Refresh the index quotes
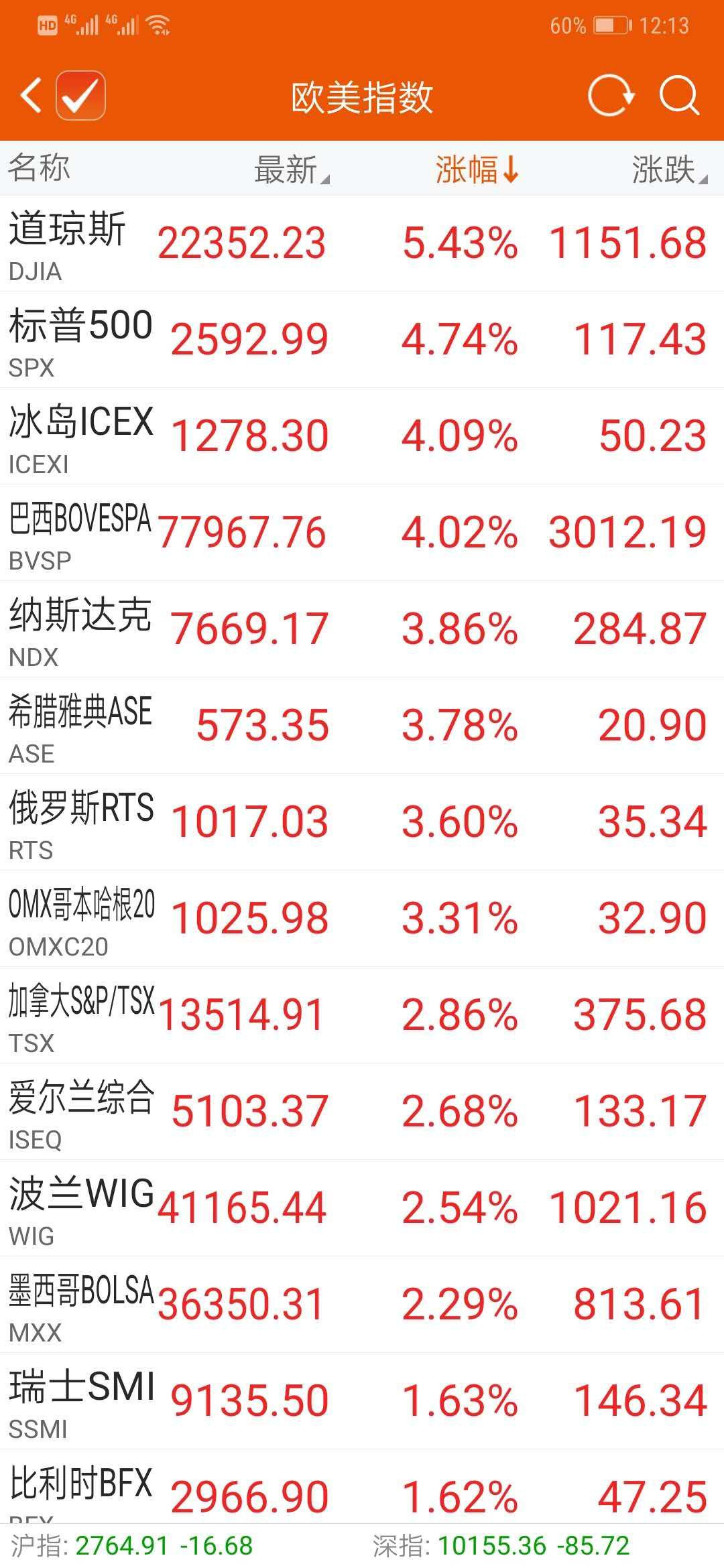The image size is (724, 1568). [611, 95]
